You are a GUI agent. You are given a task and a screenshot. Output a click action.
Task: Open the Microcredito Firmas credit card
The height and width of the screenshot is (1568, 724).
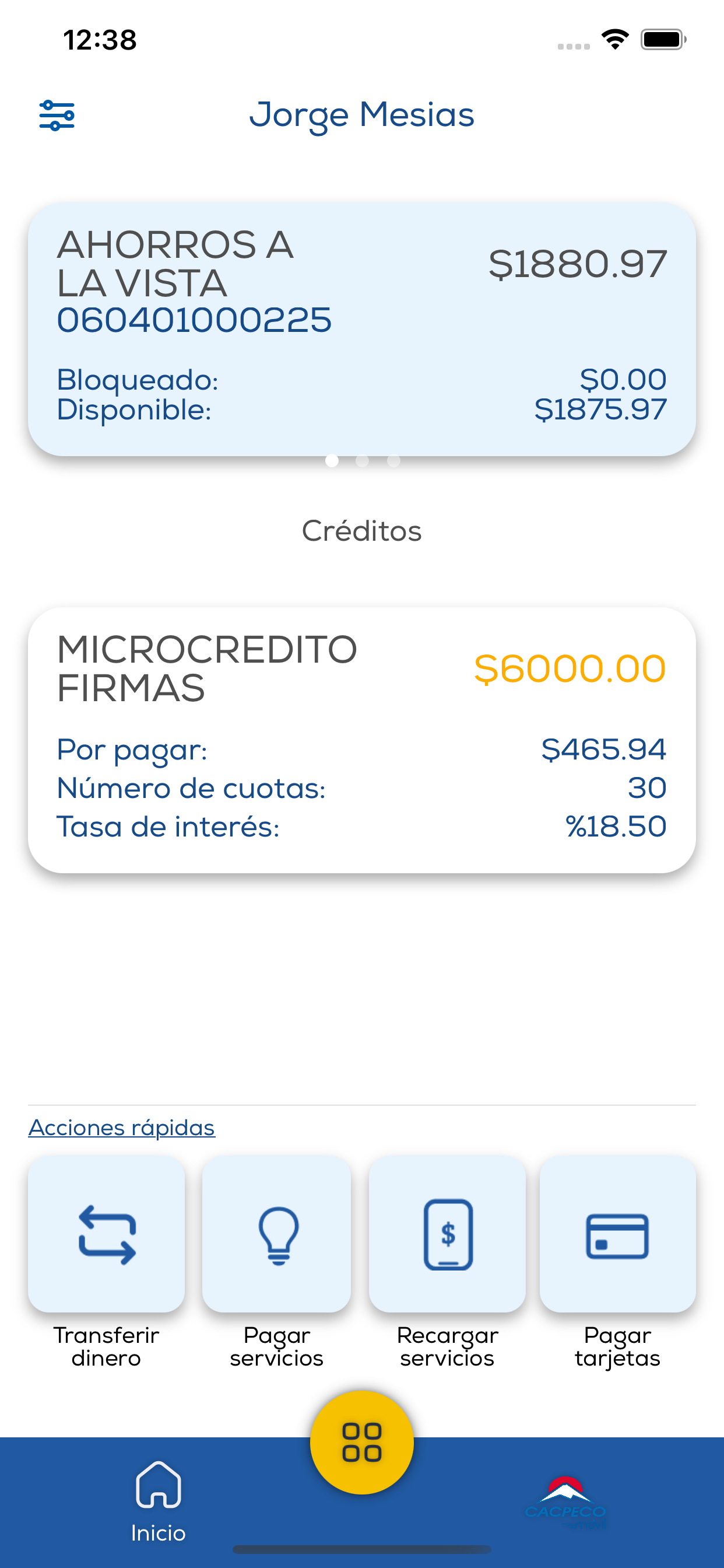tap(362, 740)
